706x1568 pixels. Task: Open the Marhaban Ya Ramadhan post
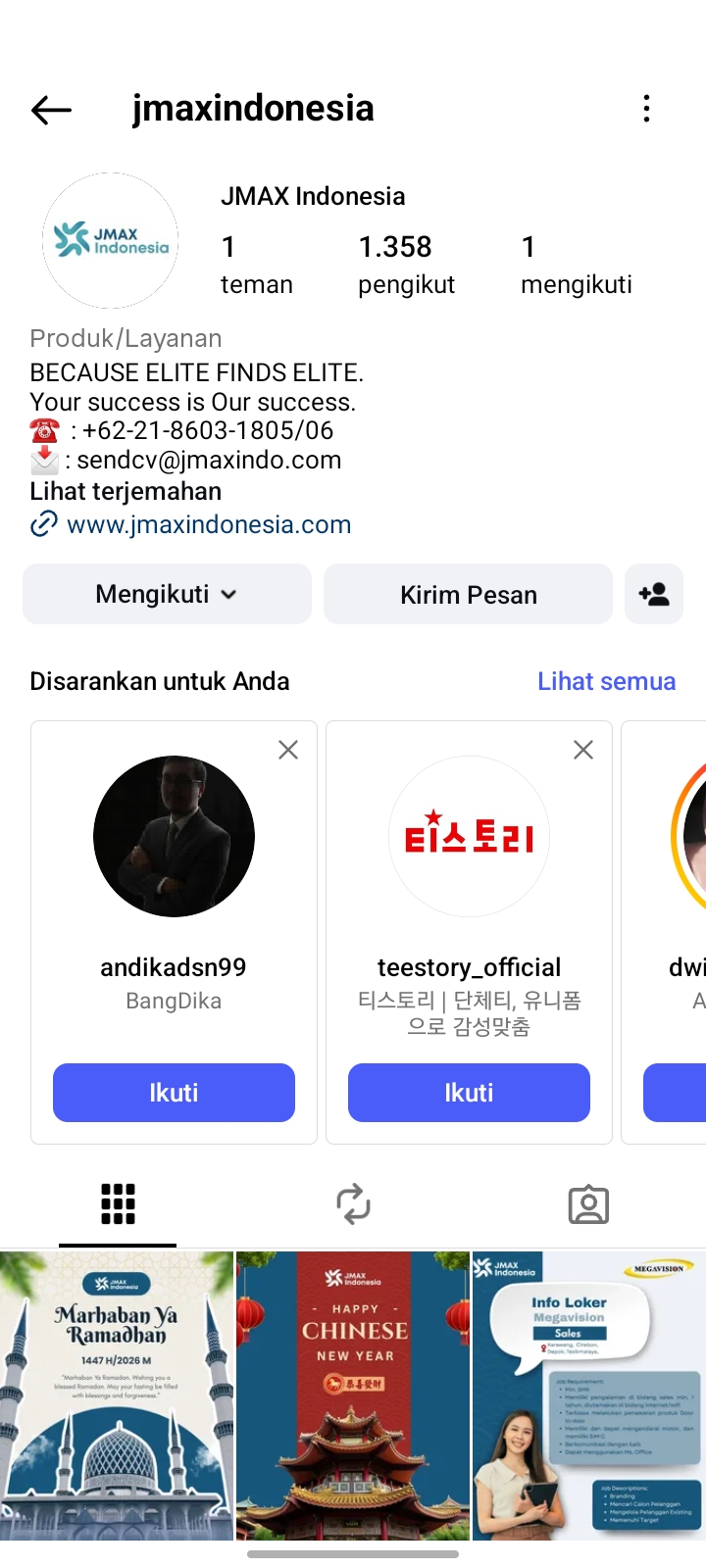[117, 1396]
